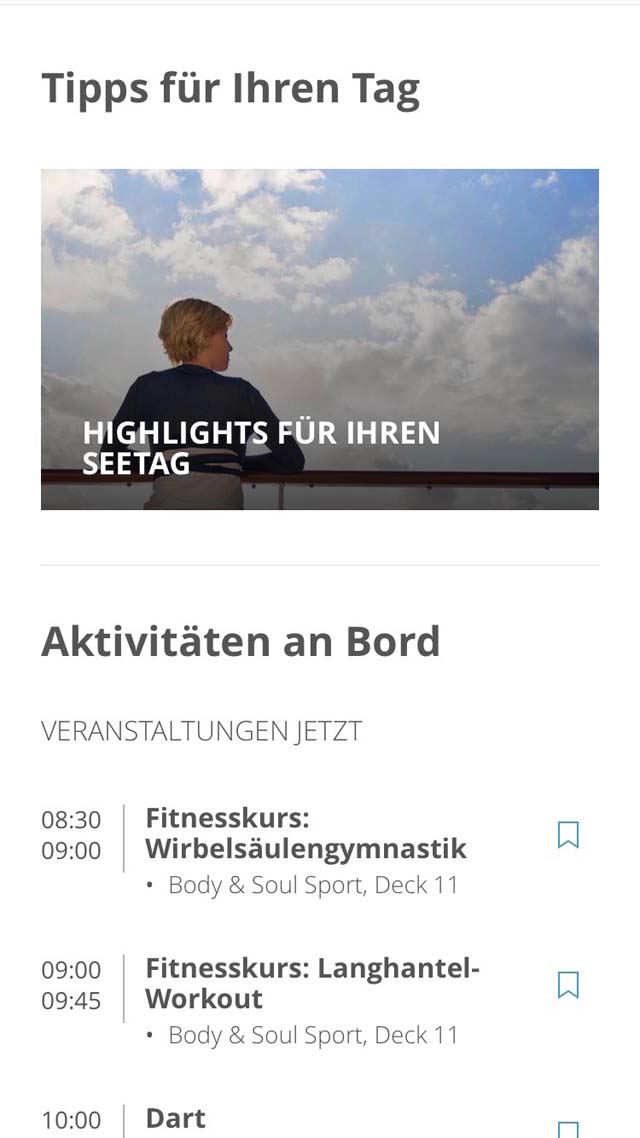The image size is (640, 1138).
Task: Open the Fitnesskurs: Wirbelsäulengymnastik event
Action: click(305, 833)
